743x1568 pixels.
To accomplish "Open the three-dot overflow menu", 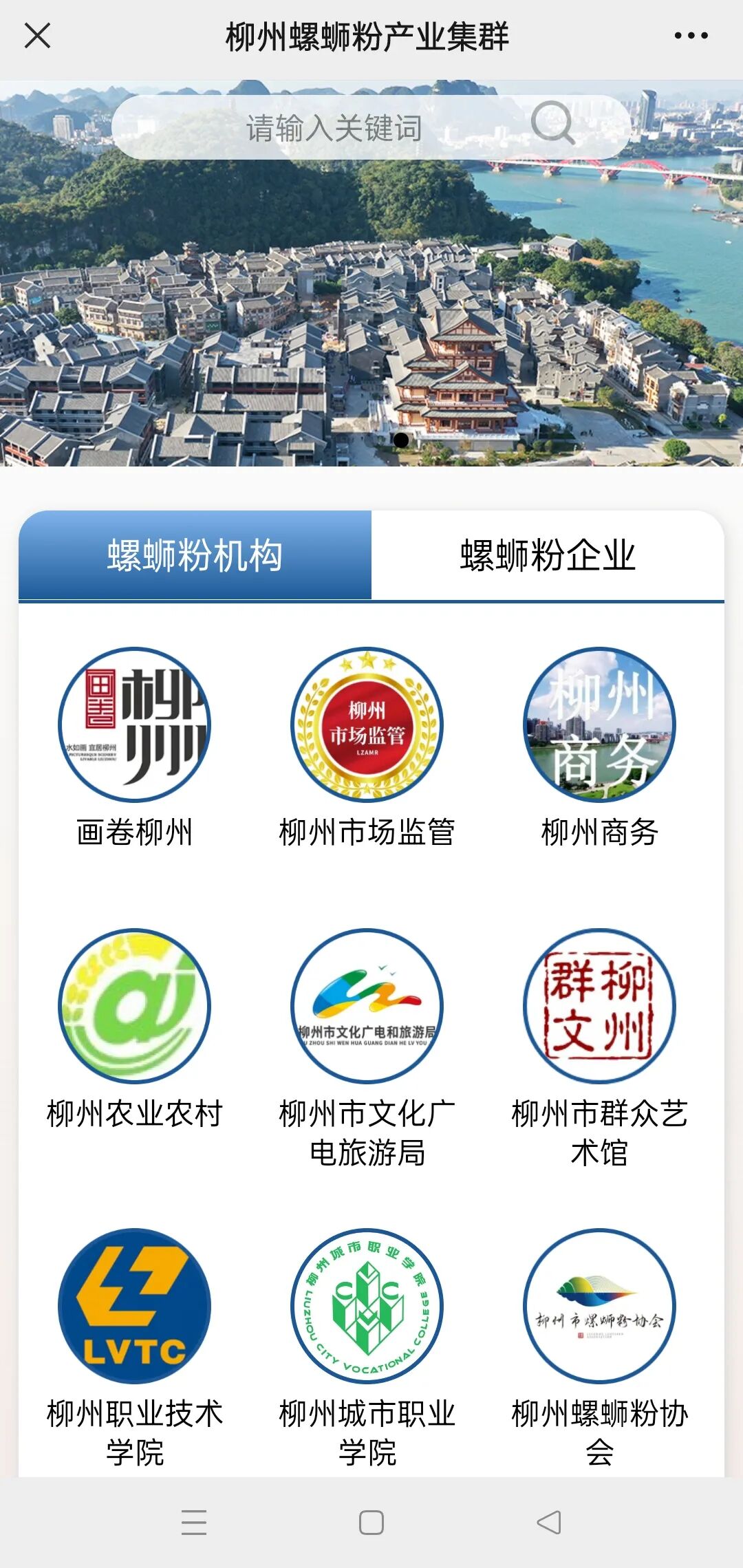I will [x=691, y=36].
